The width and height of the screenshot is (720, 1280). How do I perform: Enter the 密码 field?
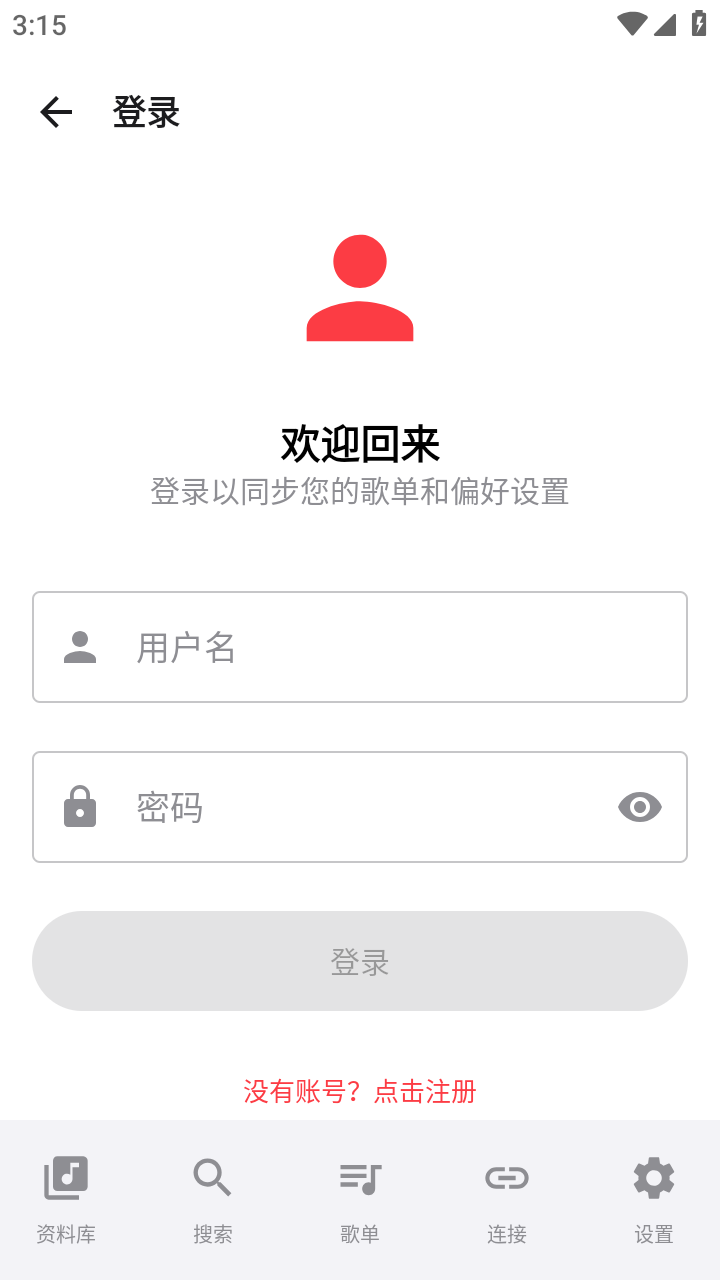point(360,807)
